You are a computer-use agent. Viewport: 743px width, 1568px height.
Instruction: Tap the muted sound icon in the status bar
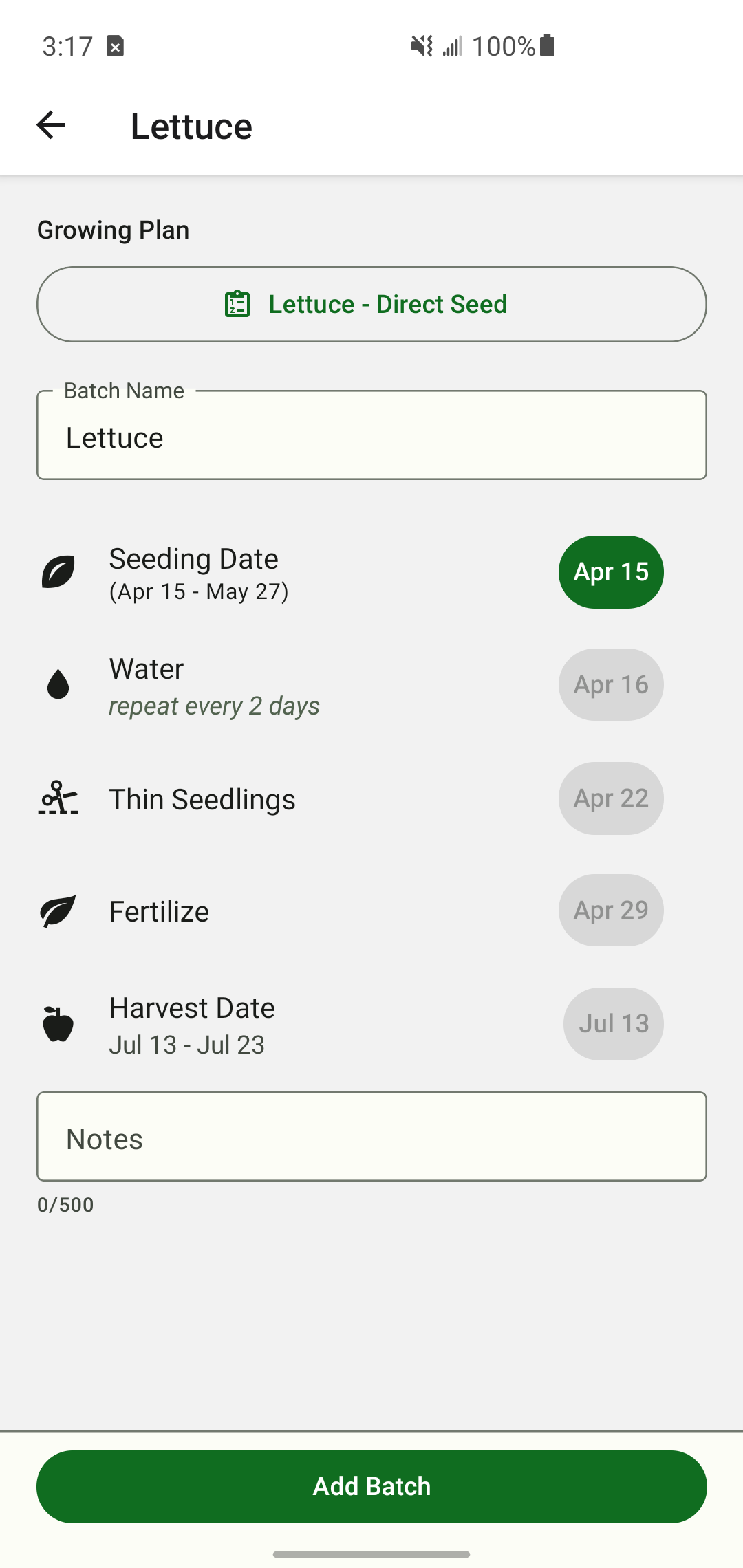(x=422, y=45)
